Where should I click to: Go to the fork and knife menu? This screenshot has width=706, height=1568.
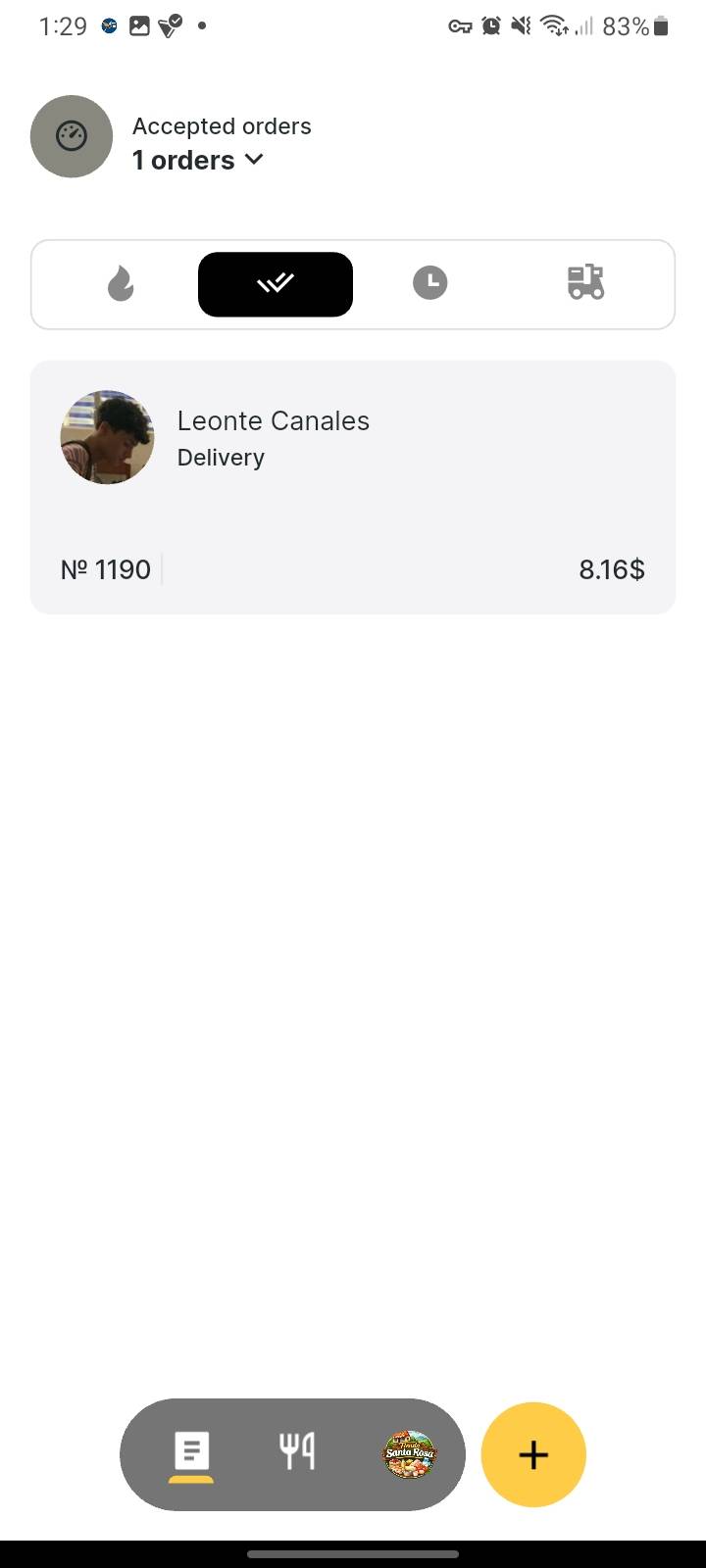[x=297, y=1452]
